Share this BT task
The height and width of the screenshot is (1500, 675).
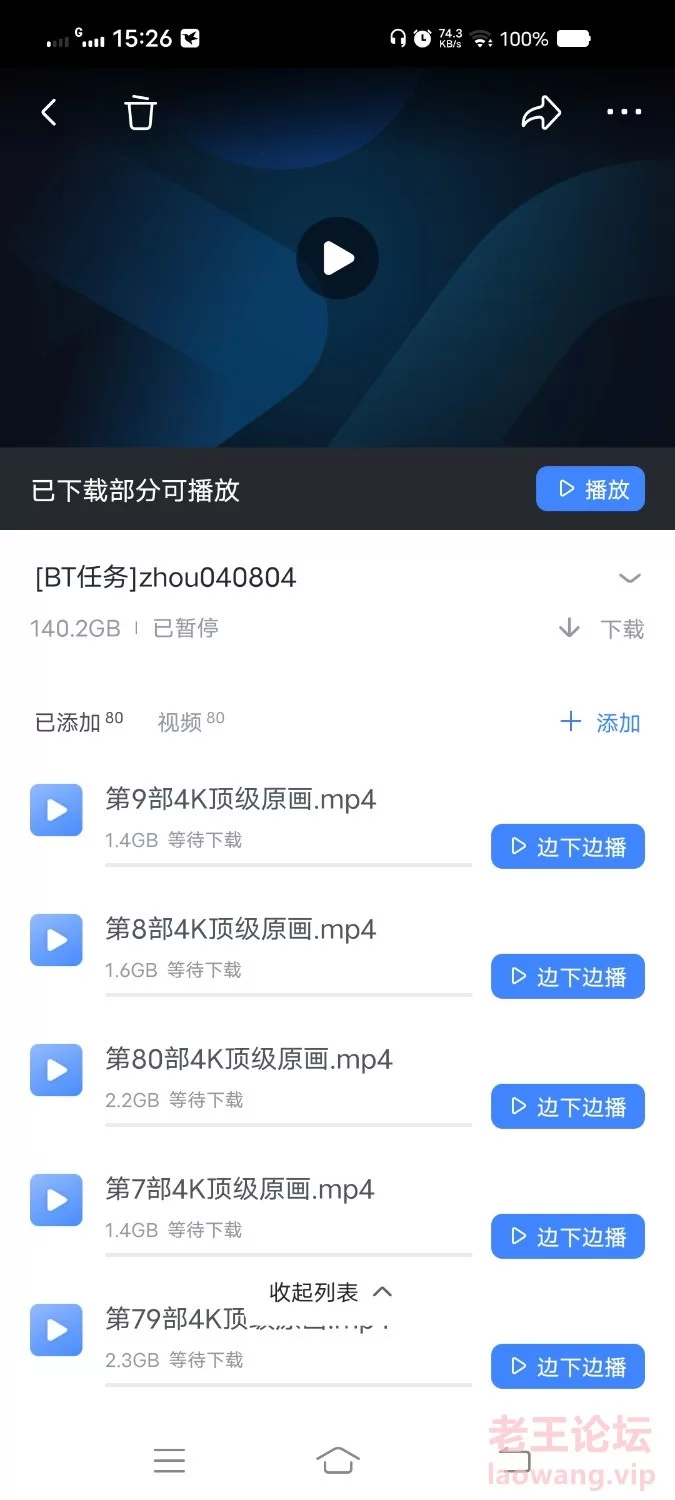coord(541,113)
